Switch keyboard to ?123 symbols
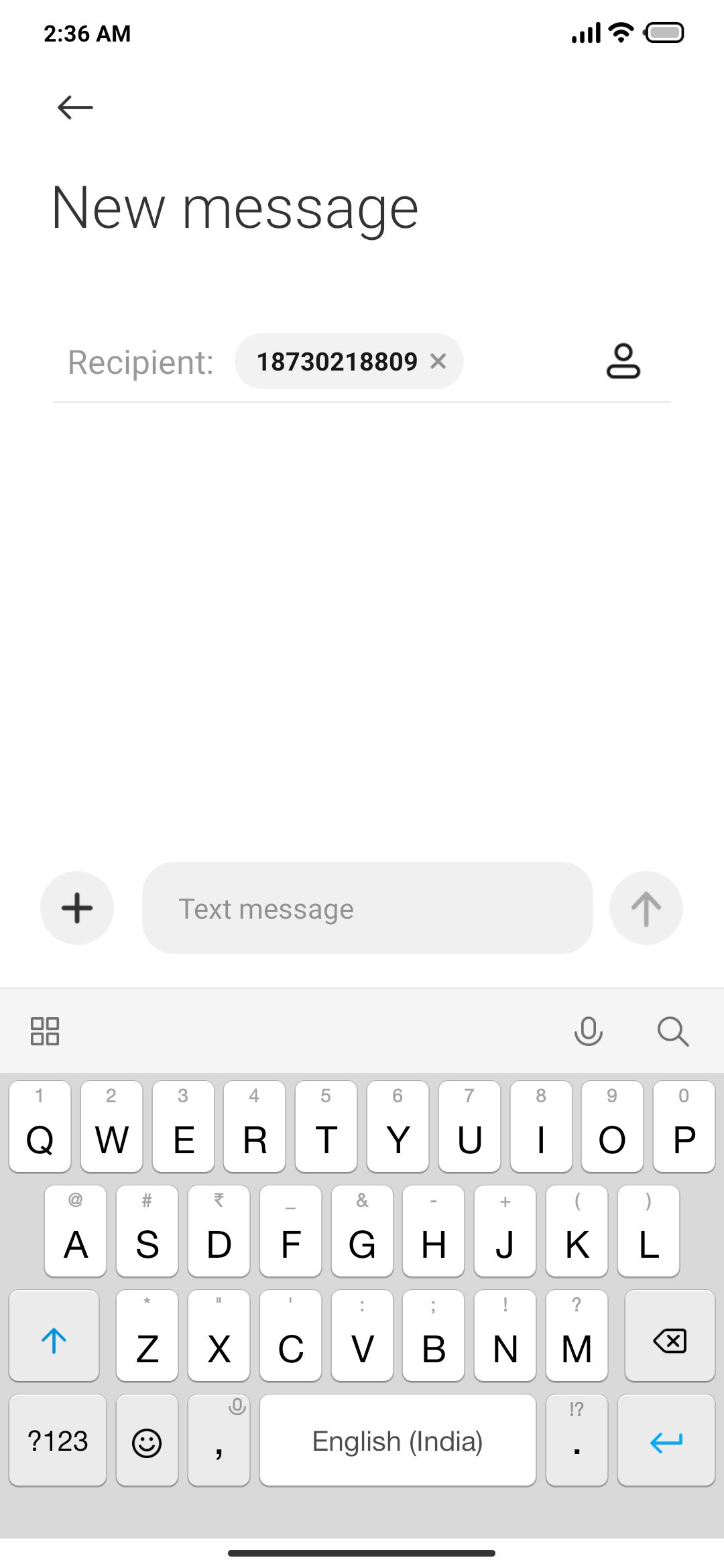Viewport: 724px width, 1568px height. pyautogui.click(x=58, y=1441)
